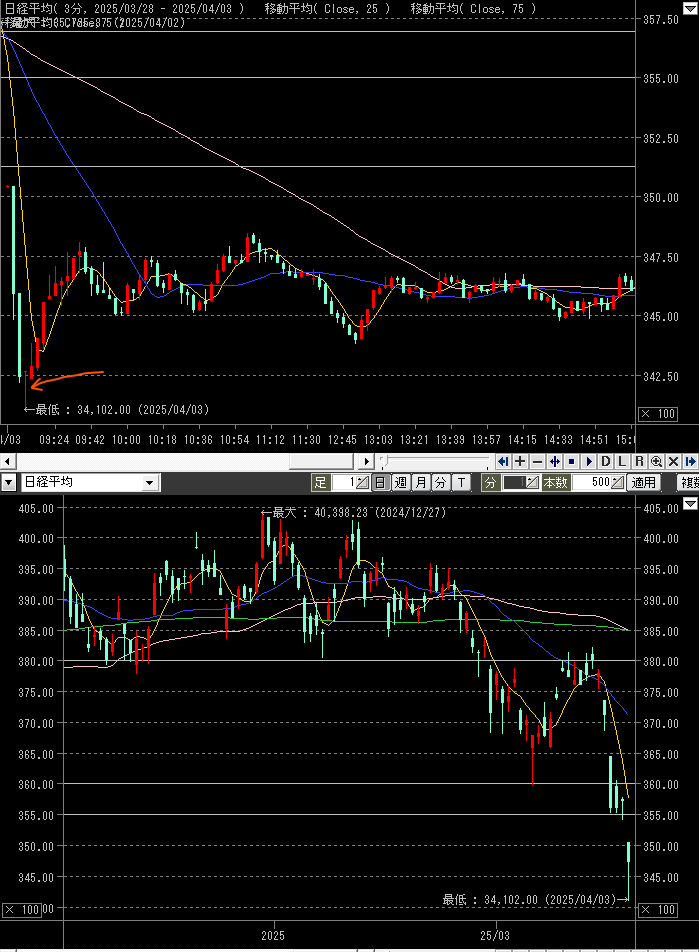This screenshot has height=952, width=699.
Task: Switch chart to 月 monthly bars
Action: 421,483
